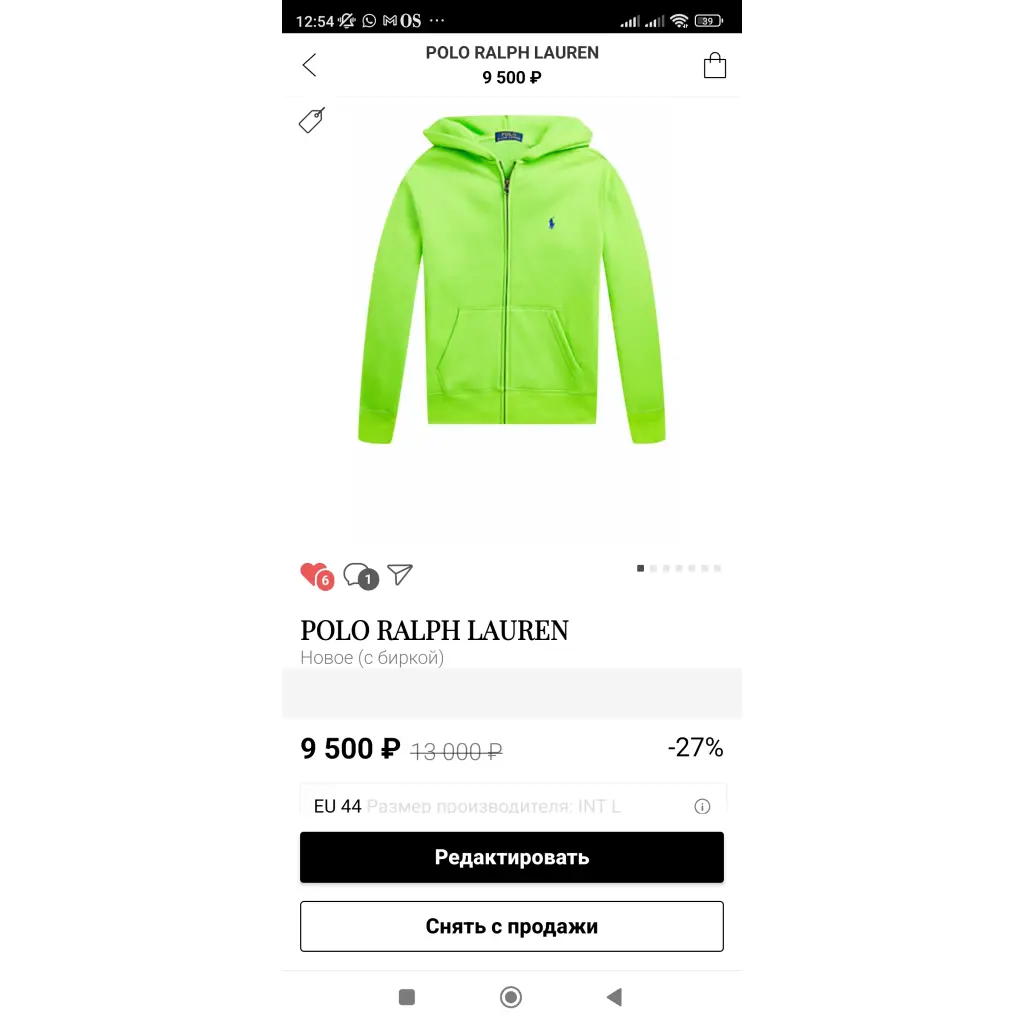This screenshot has height=1024, width=1024.
Task: Tap the price tag icon
Action: coord(312,120)
